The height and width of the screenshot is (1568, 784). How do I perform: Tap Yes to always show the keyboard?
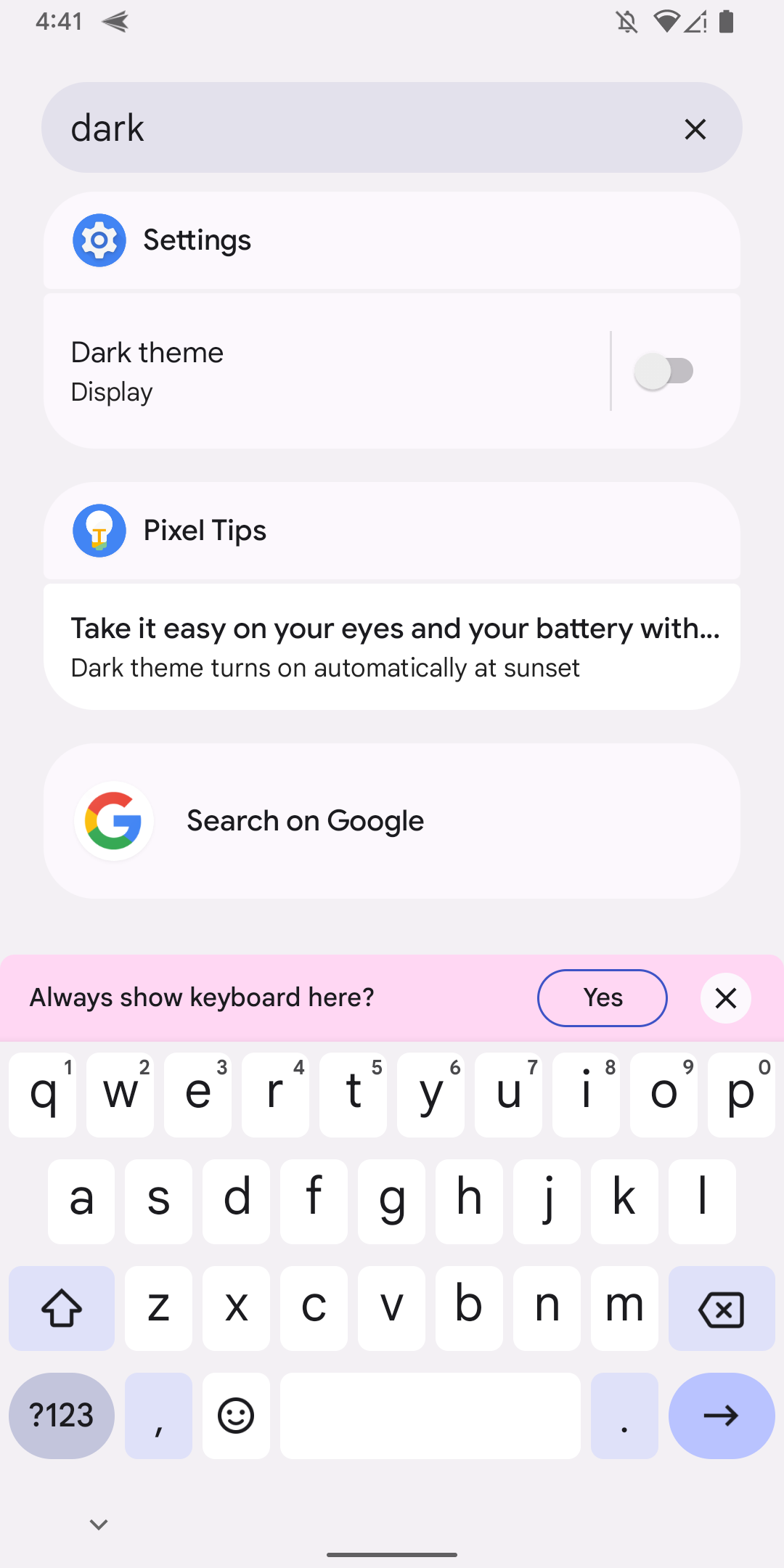[x=602, y=997]
